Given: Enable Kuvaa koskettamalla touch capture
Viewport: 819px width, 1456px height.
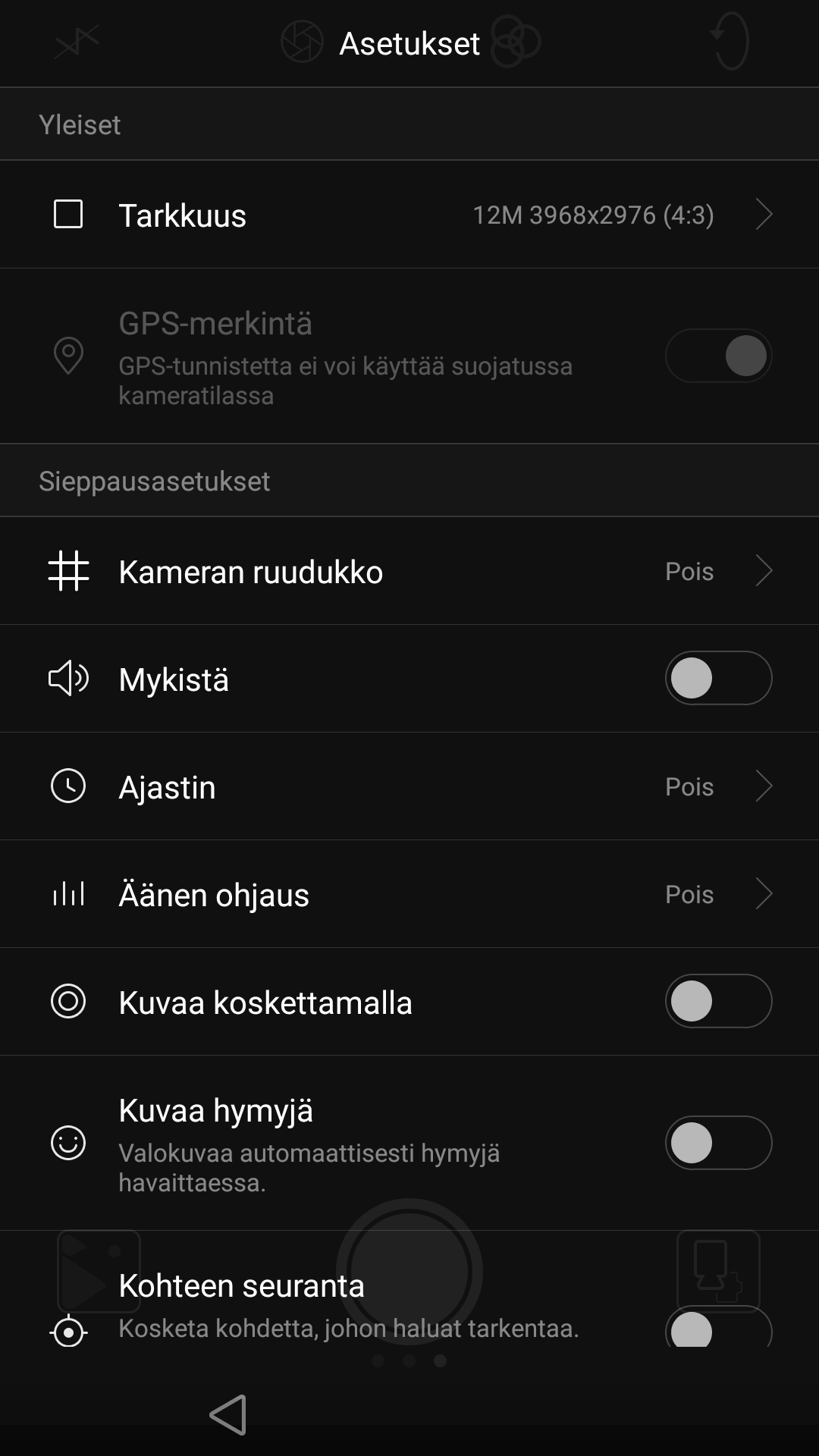Looking at the screenshot, I should point(718,1001).
